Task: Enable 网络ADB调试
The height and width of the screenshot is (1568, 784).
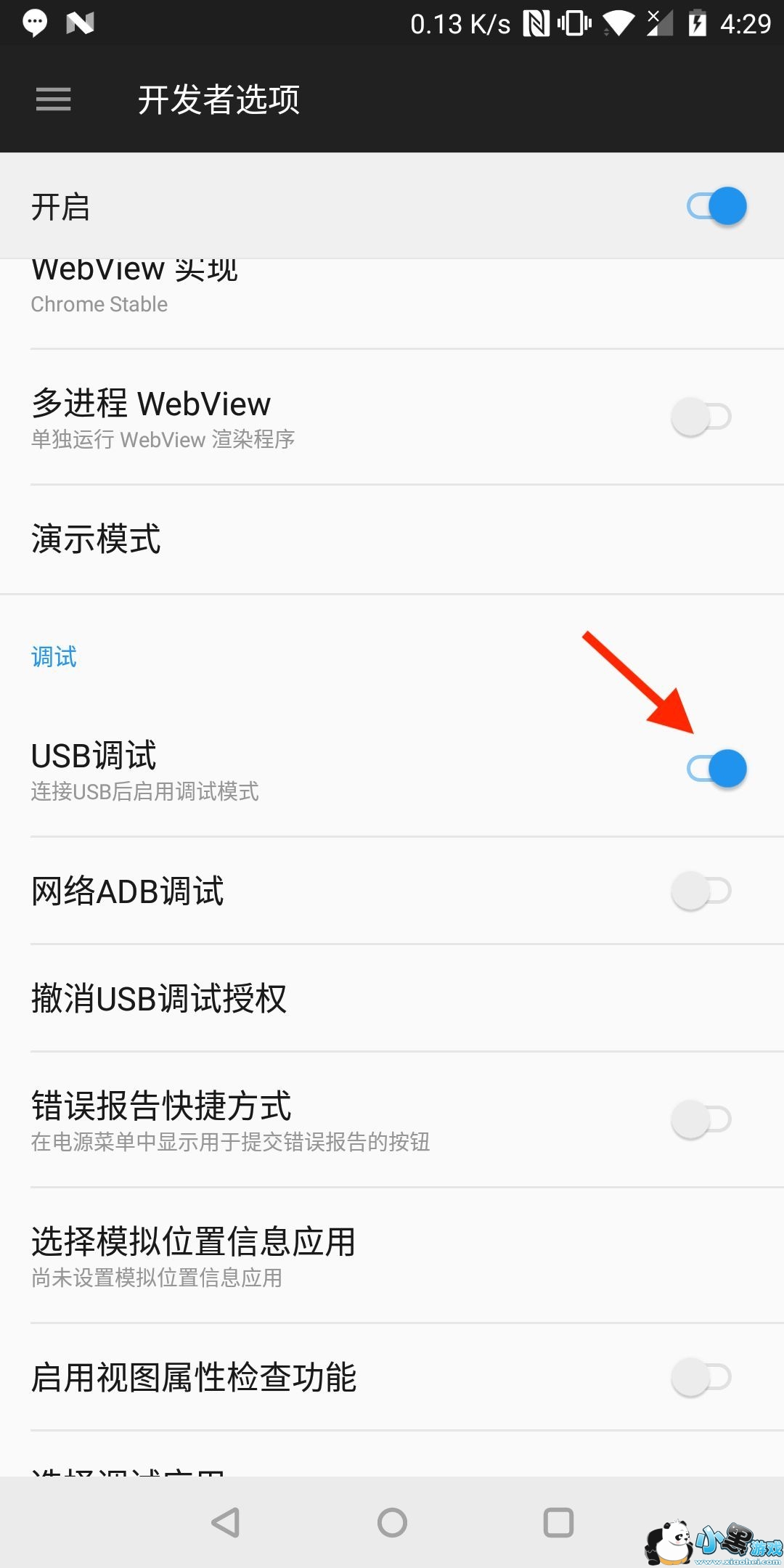Action: click(701, 891)
